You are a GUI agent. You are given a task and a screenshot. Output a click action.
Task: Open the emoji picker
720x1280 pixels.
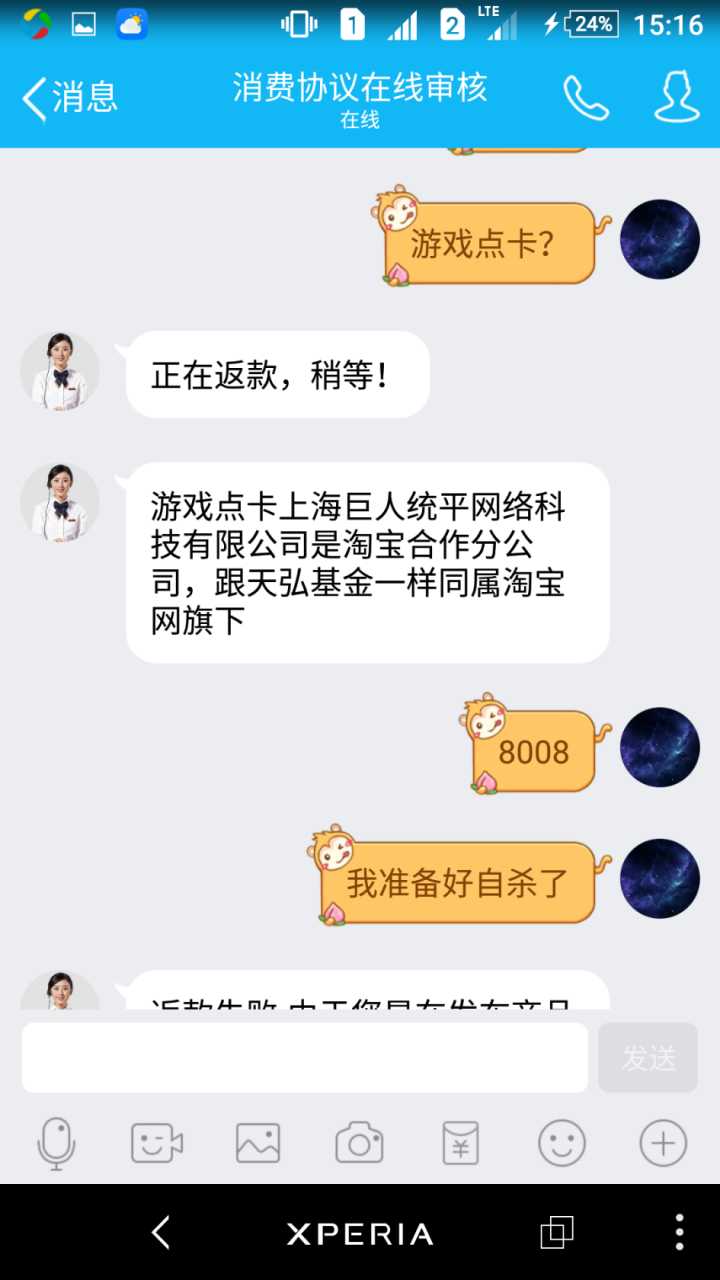562,1143
